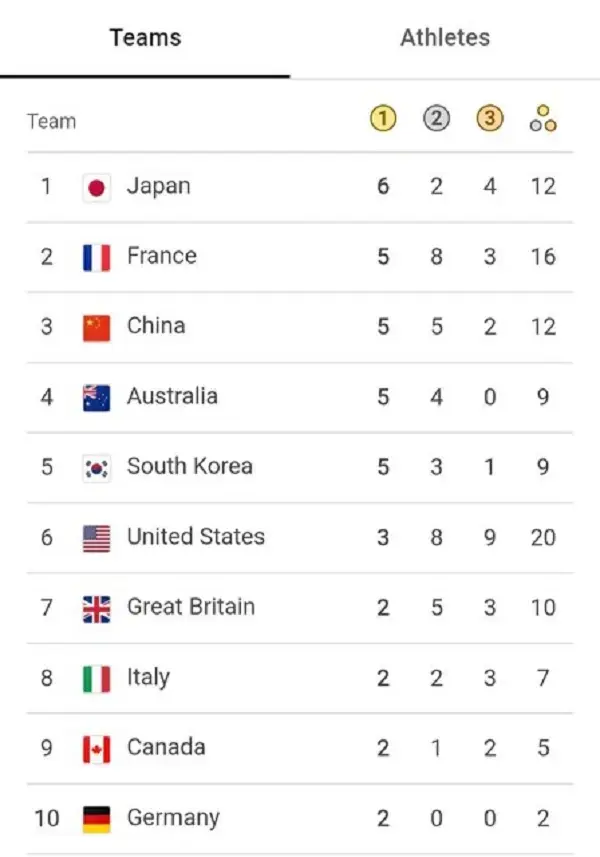Switch to the Athletes tab

click(x=445, y=38)
